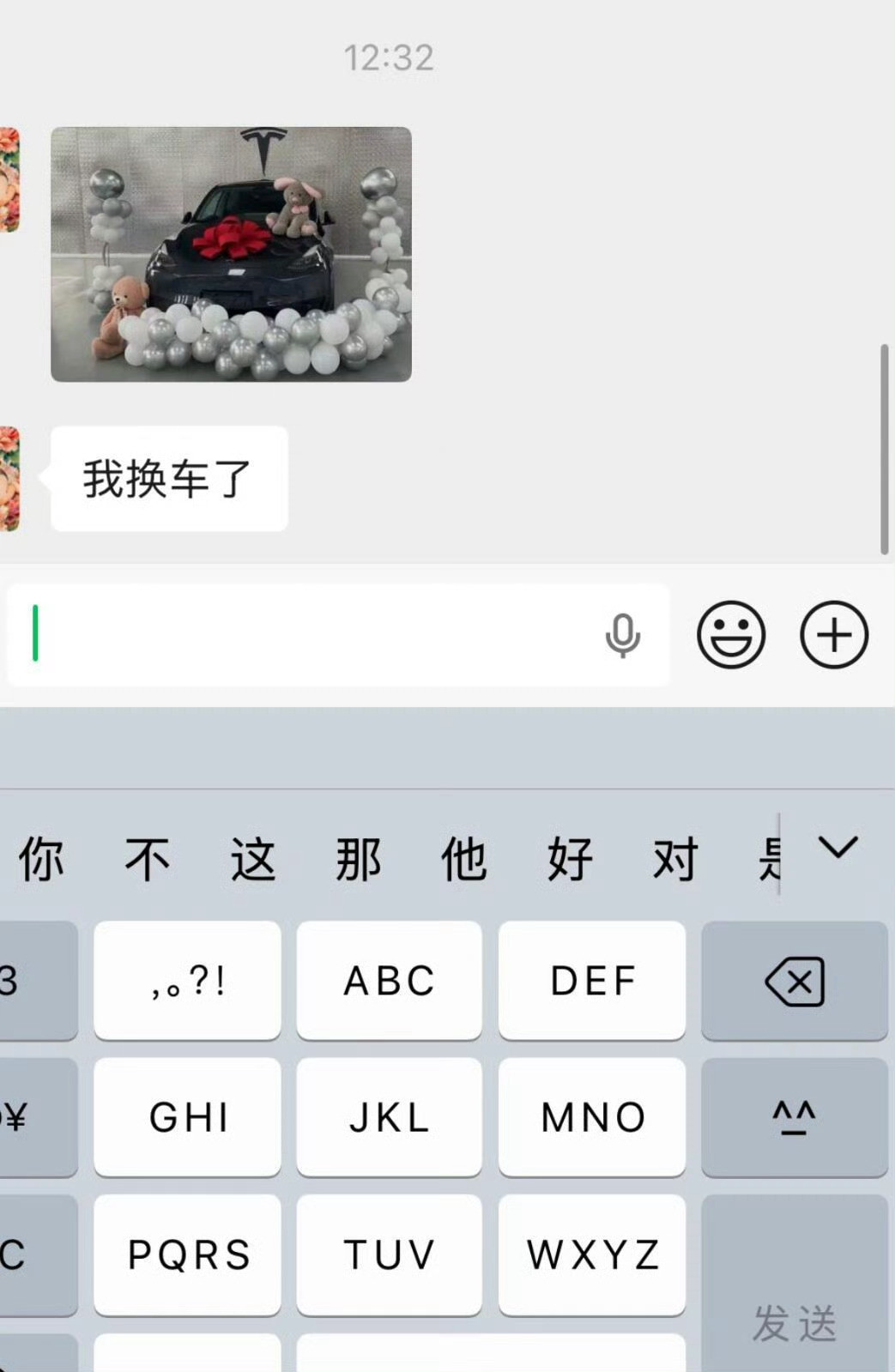
Task: Open the Tesla car photo
Action: (x=233, y=252)
